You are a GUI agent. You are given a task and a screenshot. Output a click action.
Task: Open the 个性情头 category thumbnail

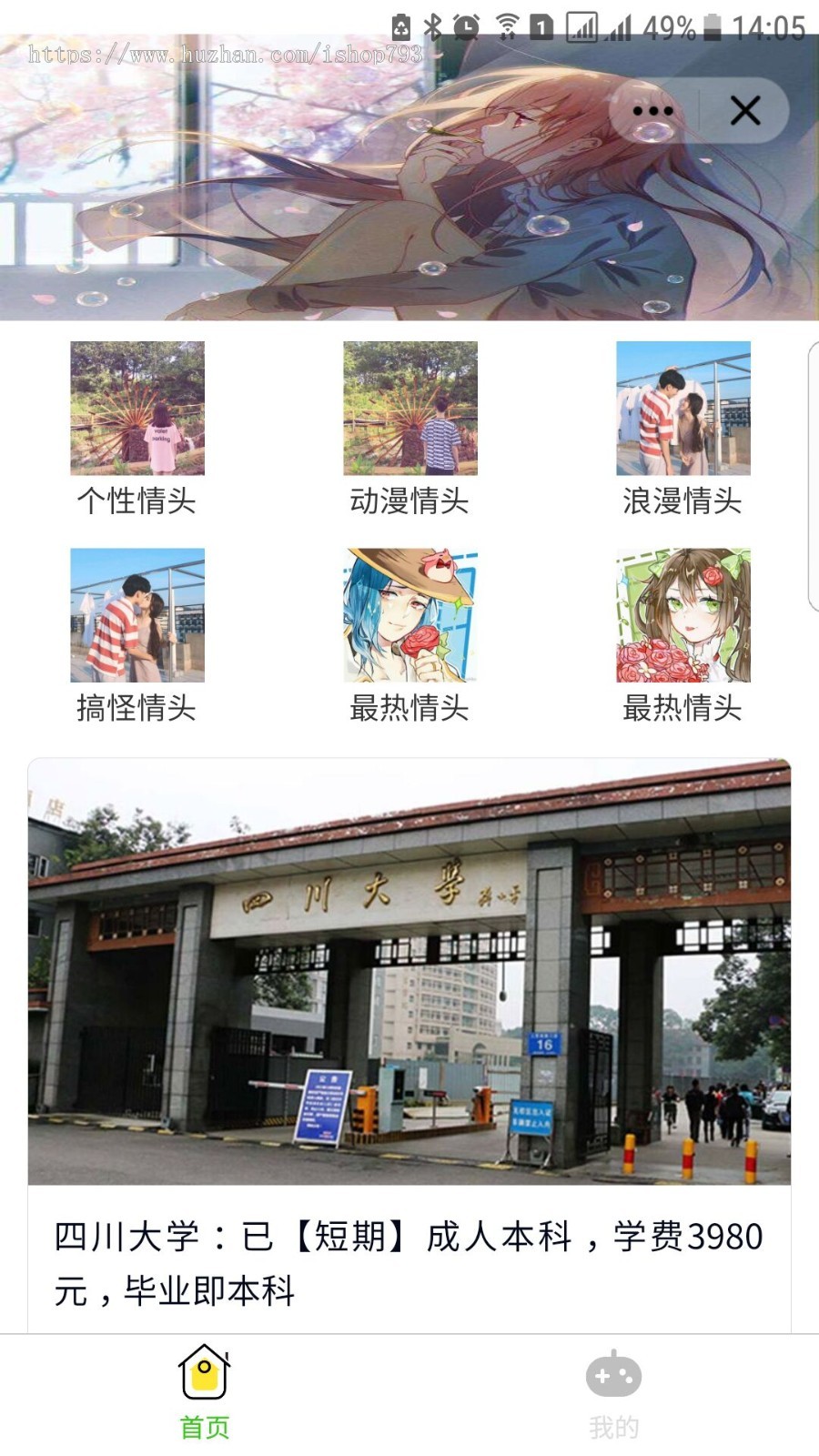tap(136, 407)
